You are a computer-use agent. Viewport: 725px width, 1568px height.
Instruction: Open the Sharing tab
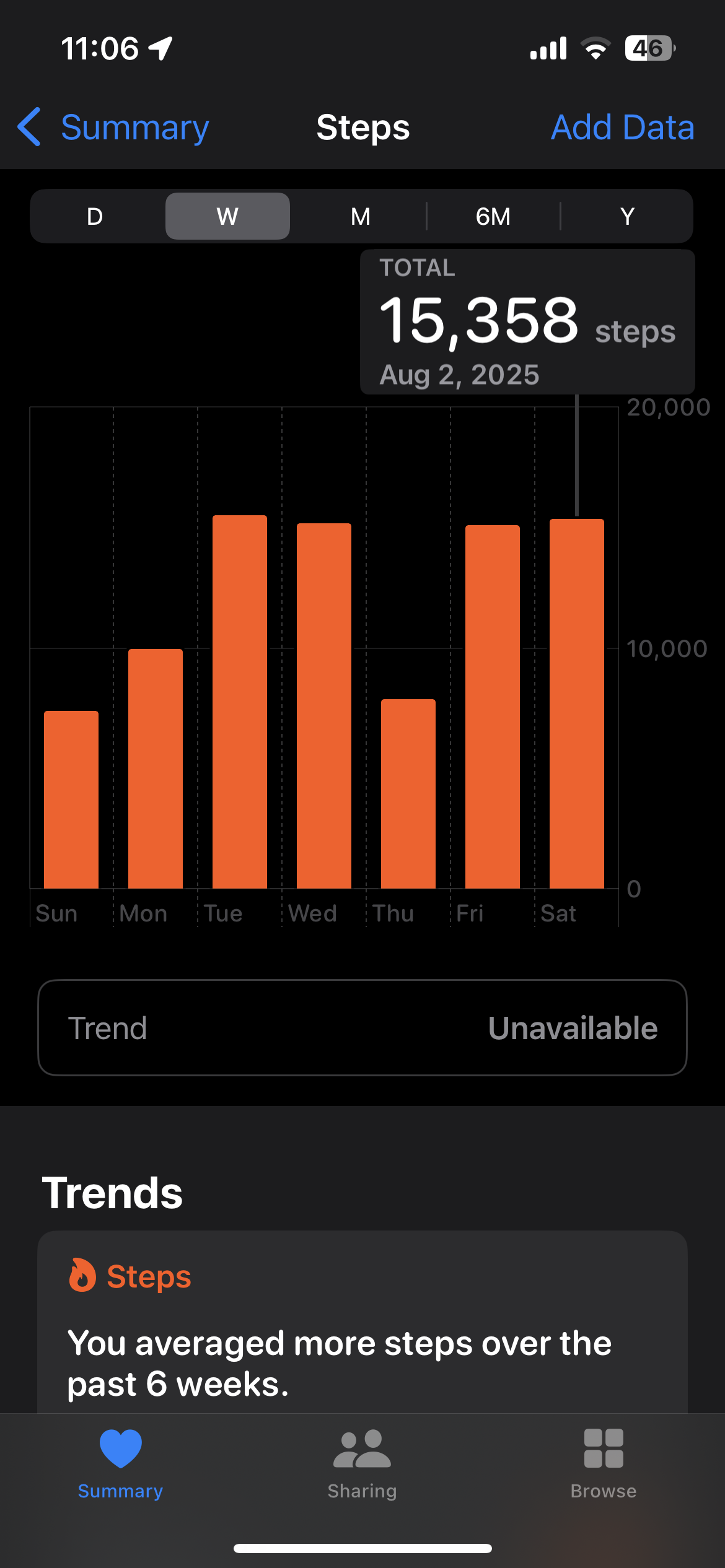point(362,1464)
